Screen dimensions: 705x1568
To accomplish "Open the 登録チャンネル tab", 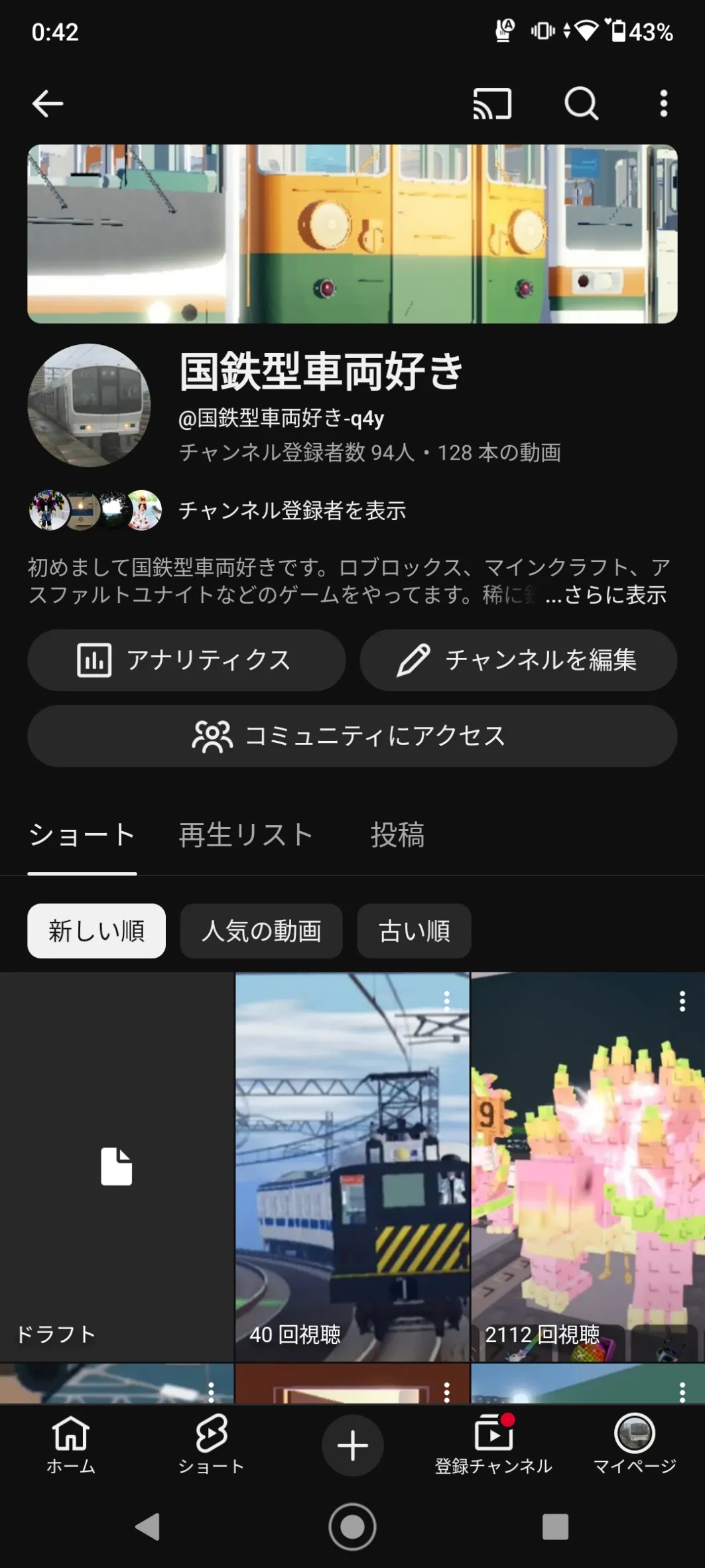I will pos(493,1445).
